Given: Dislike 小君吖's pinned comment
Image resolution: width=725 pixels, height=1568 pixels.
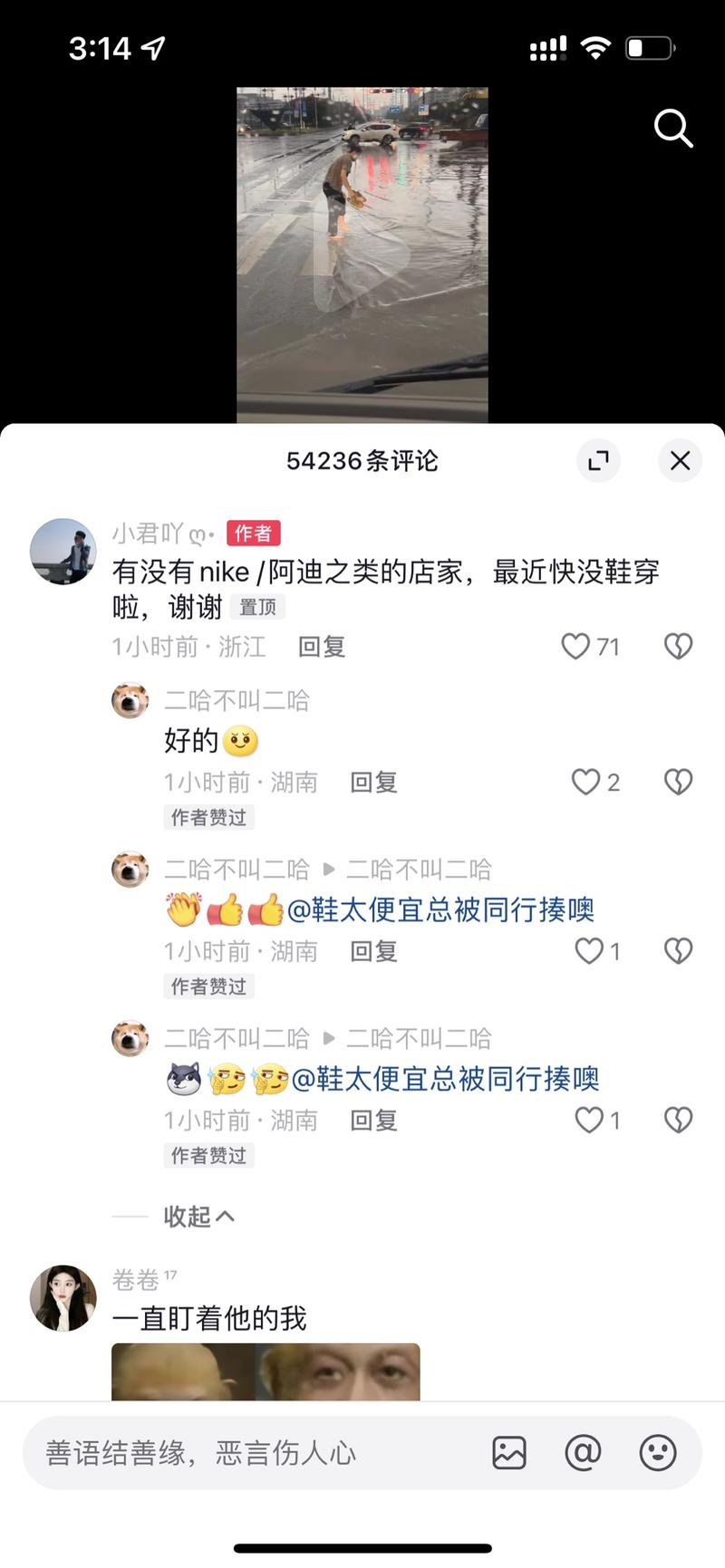Looking at the screenshot, I should pyautogui.click(x=678, y=646).
